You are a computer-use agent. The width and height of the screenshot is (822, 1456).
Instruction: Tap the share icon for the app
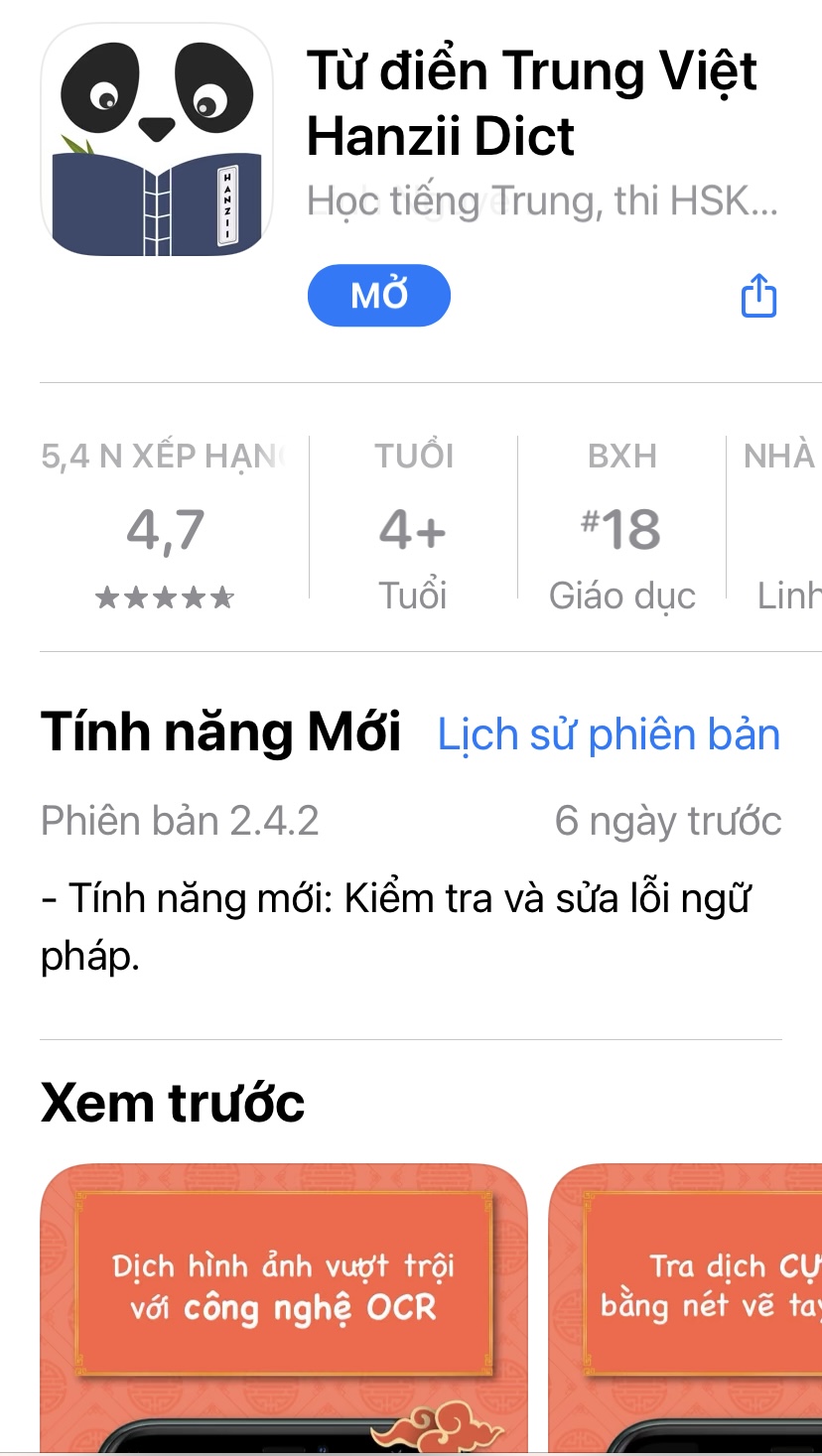pos(758,295)
